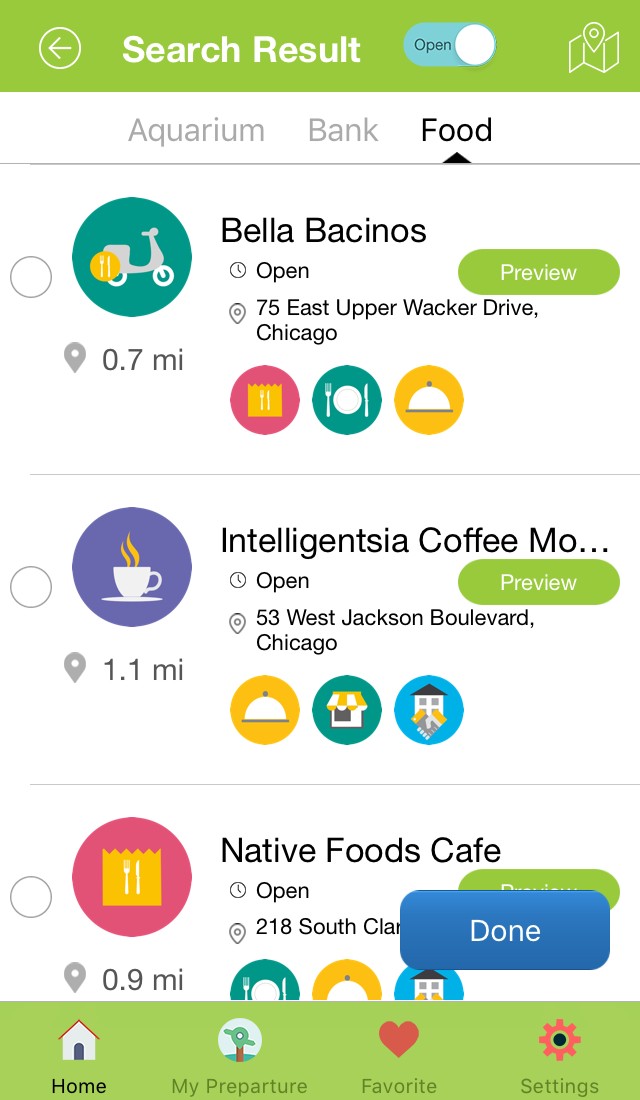Go back with the arrow icon
Image resolution: width=640 pixels, height=1100 pixels.
[60, 48]
